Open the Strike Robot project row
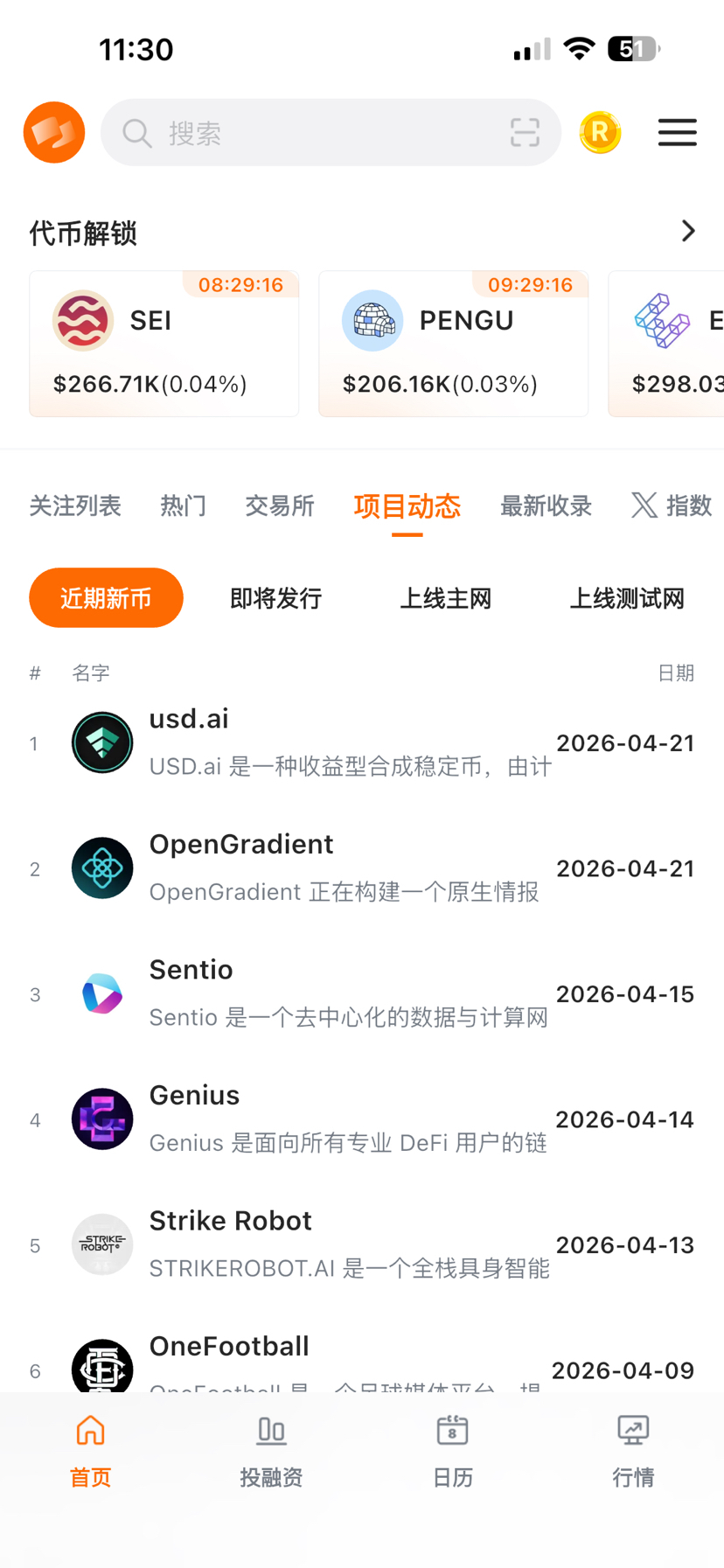 tap(362, 1245)
